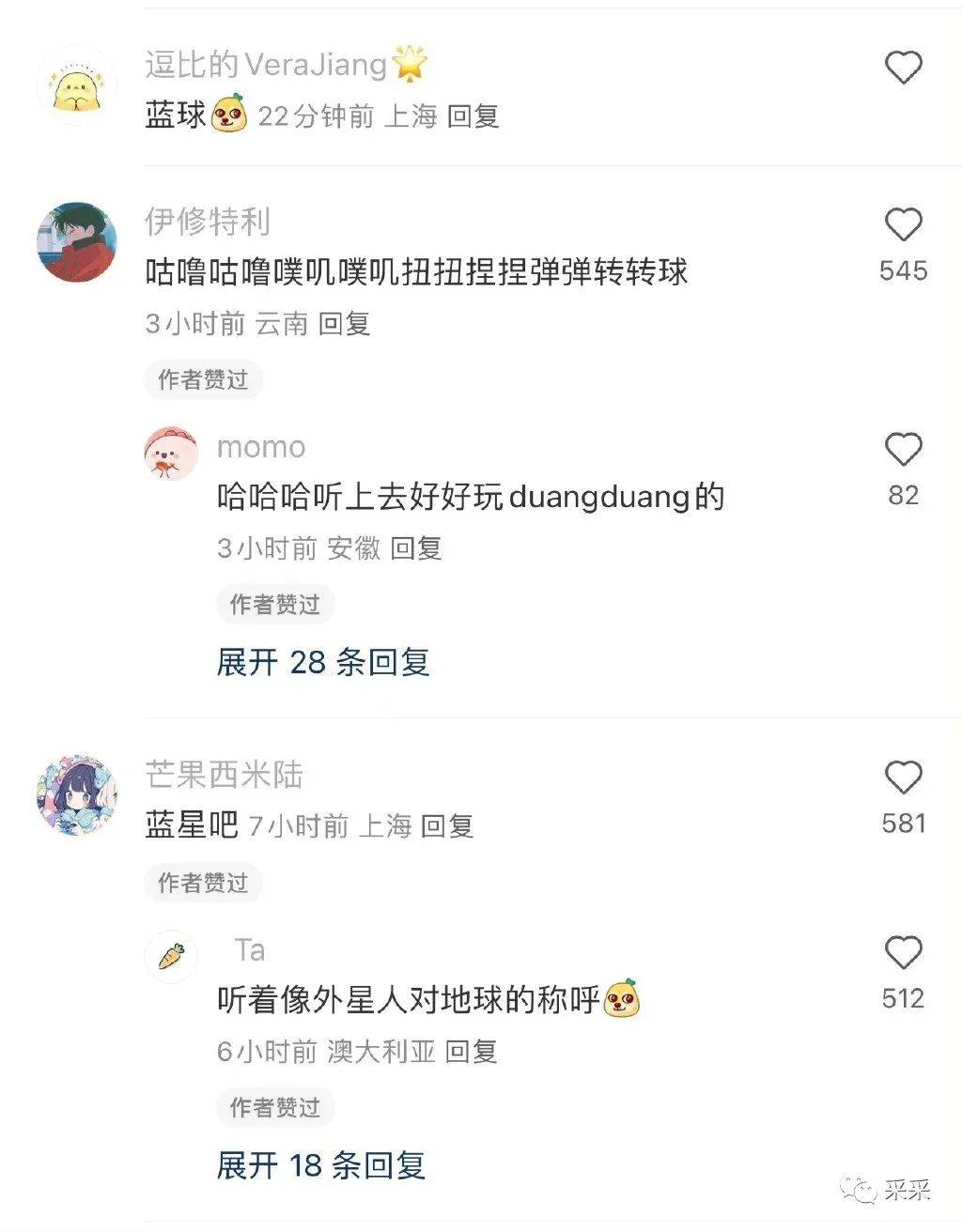Like Ta's reply with 512 likes

pos(903,953)
